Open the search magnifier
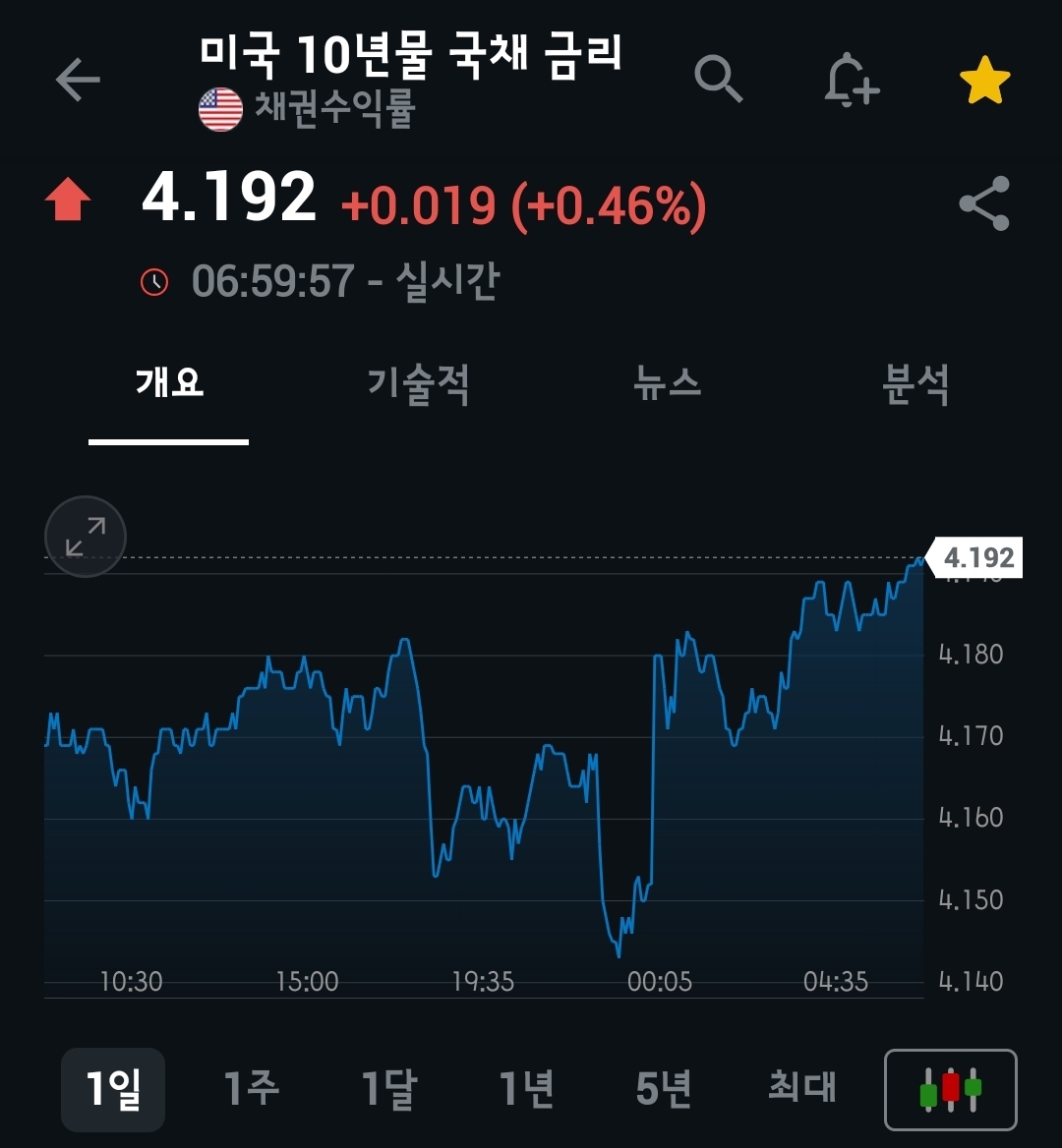1062x1148 pixels. 718,79
